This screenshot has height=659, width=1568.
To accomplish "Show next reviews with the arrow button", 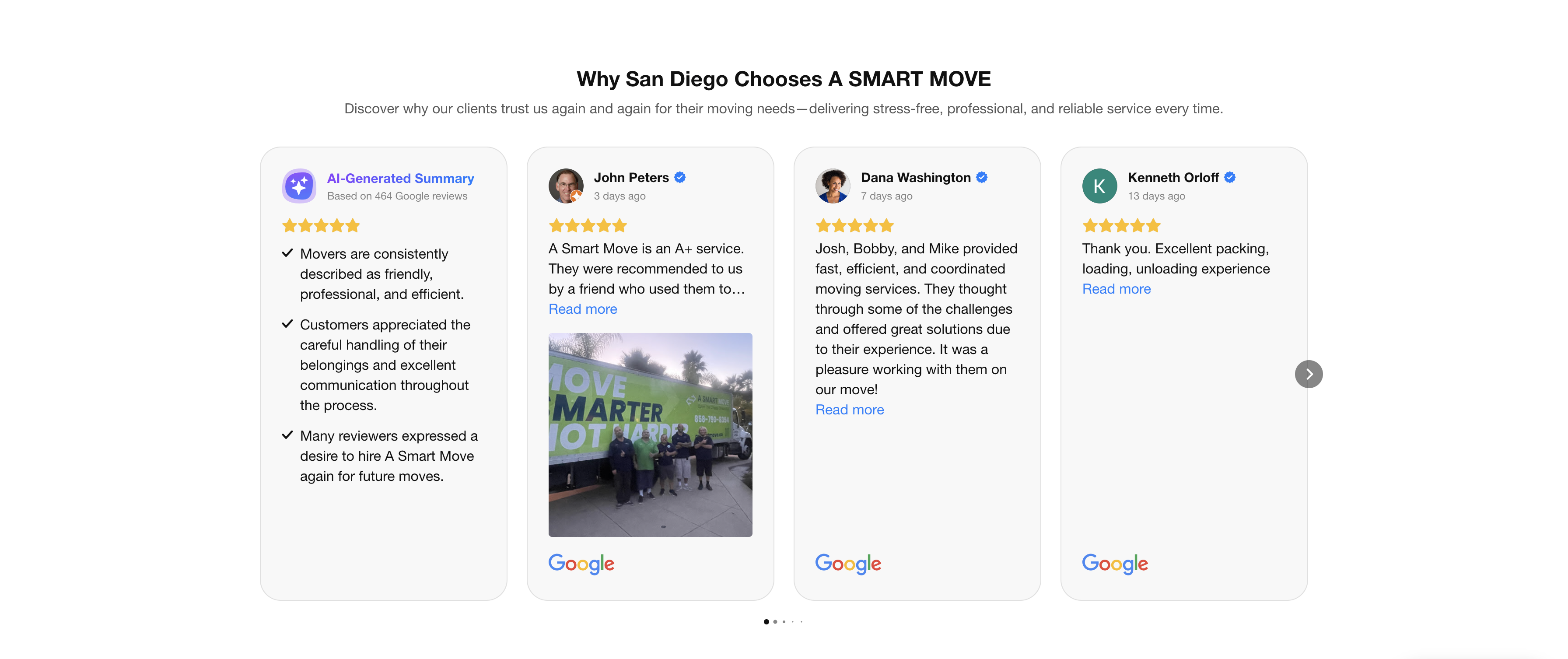I will [x=1308, y=374].
